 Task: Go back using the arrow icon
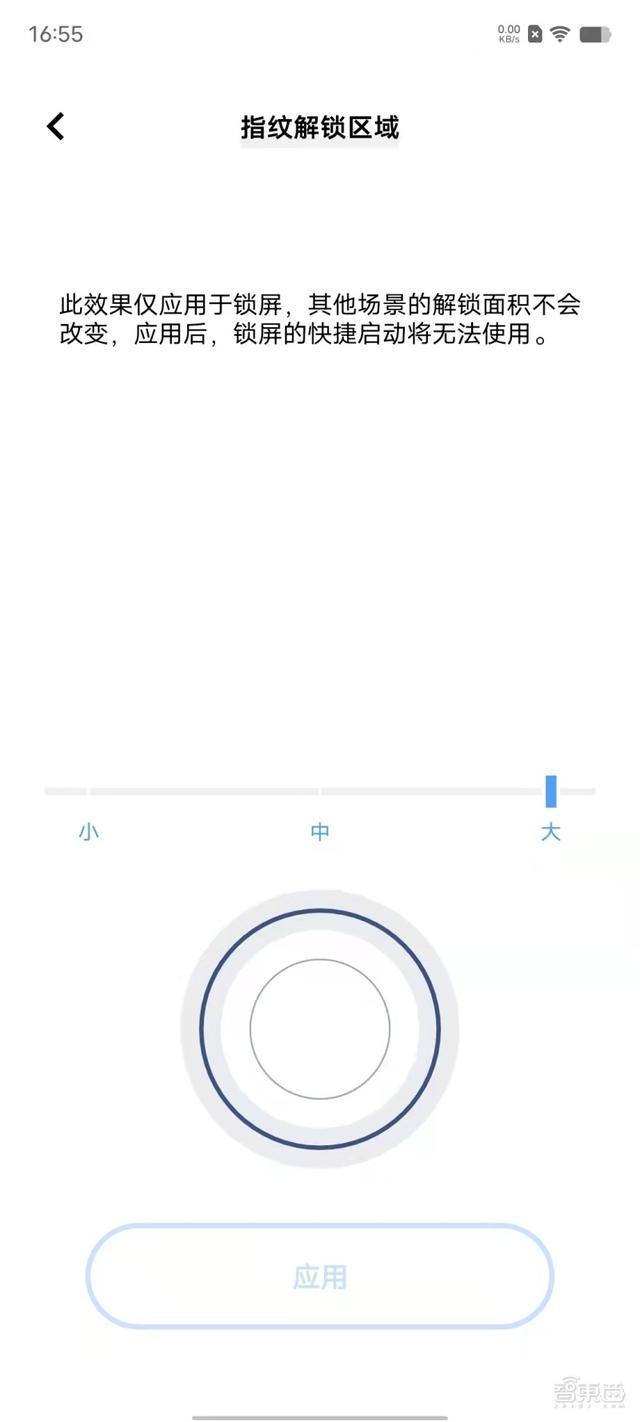click(x=56, y=126)
